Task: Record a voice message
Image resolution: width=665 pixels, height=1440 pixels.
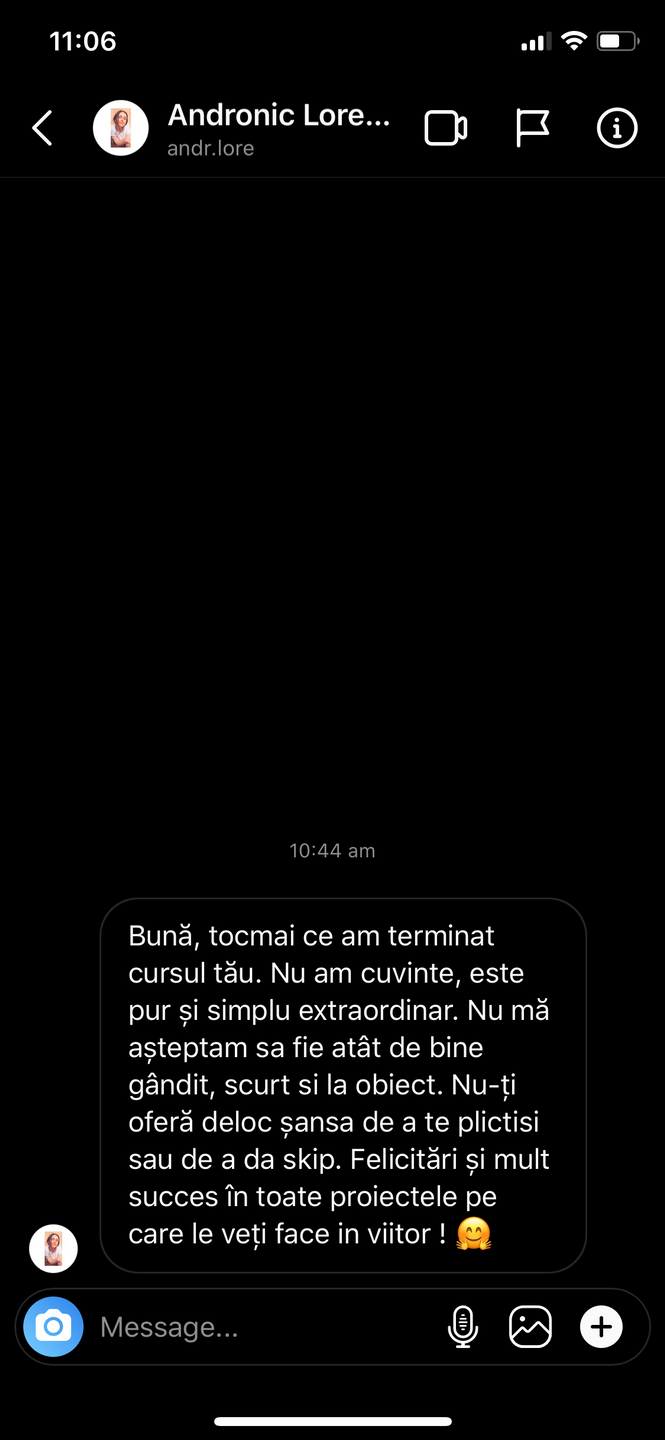Action: click(x=462, y=1327)
